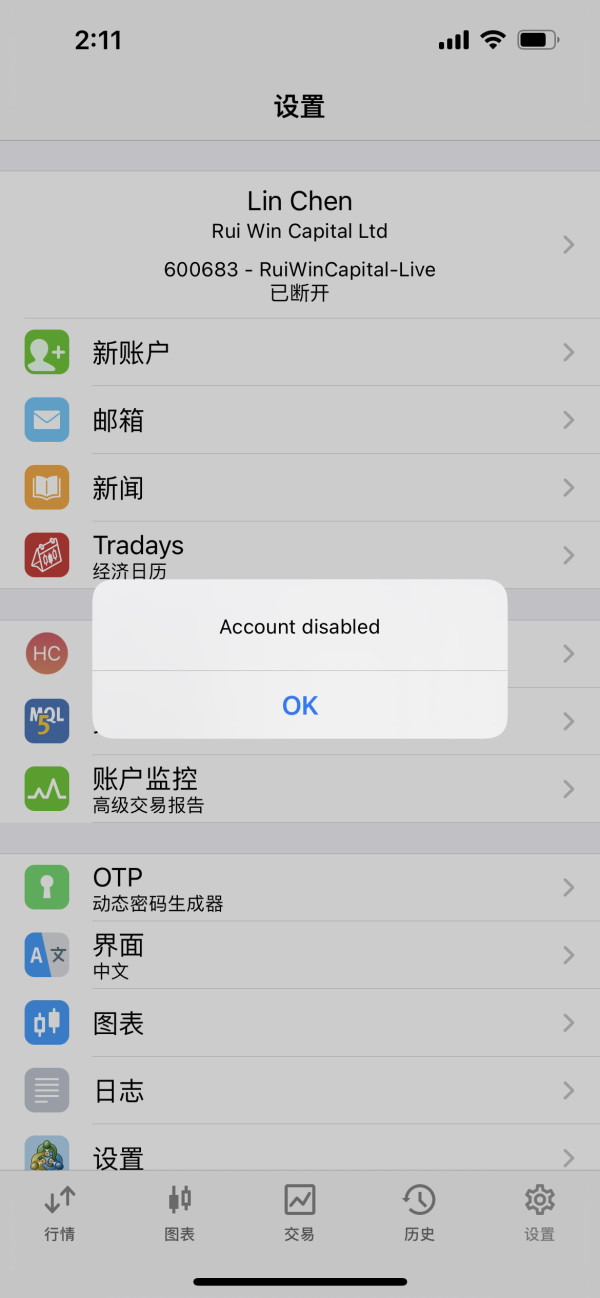The image size is (600, 1298).
Task: Open the 日志 journal row
Action: [300, 1090]
